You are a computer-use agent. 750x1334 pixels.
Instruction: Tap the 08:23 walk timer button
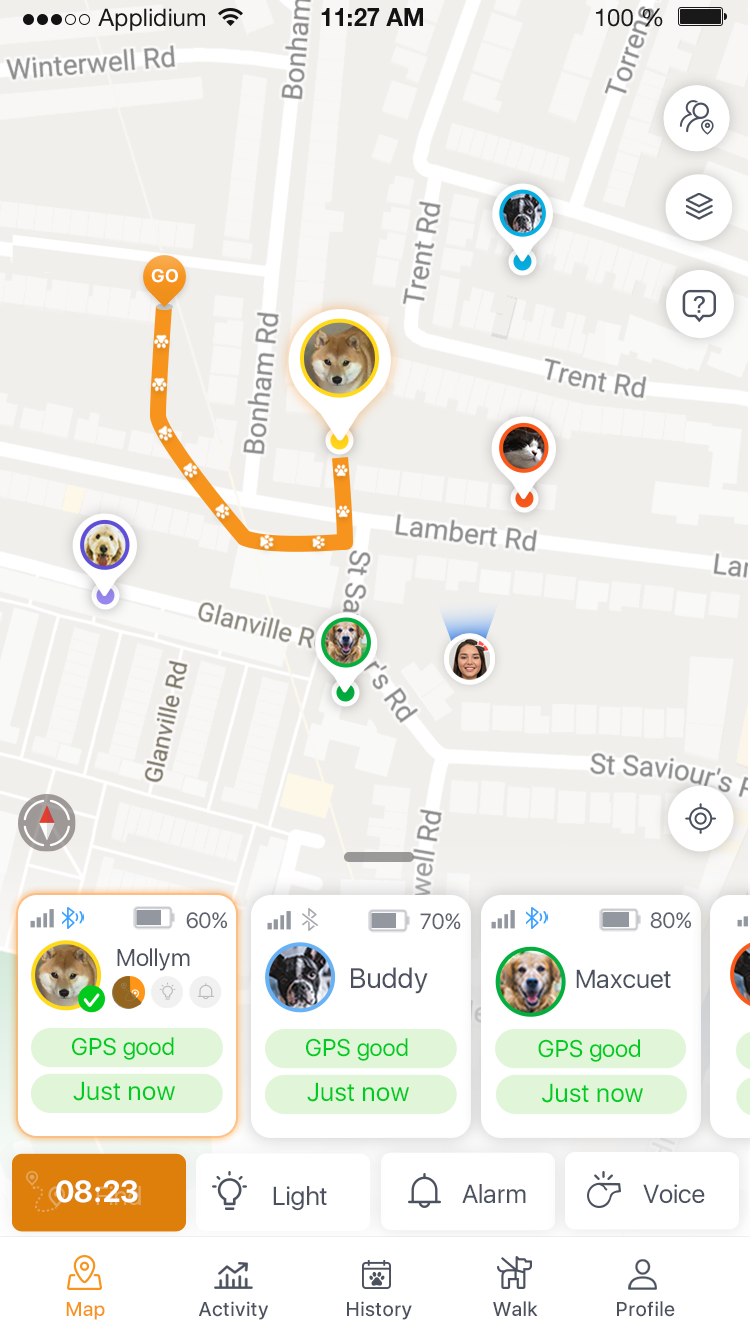tap(98, 1192)
